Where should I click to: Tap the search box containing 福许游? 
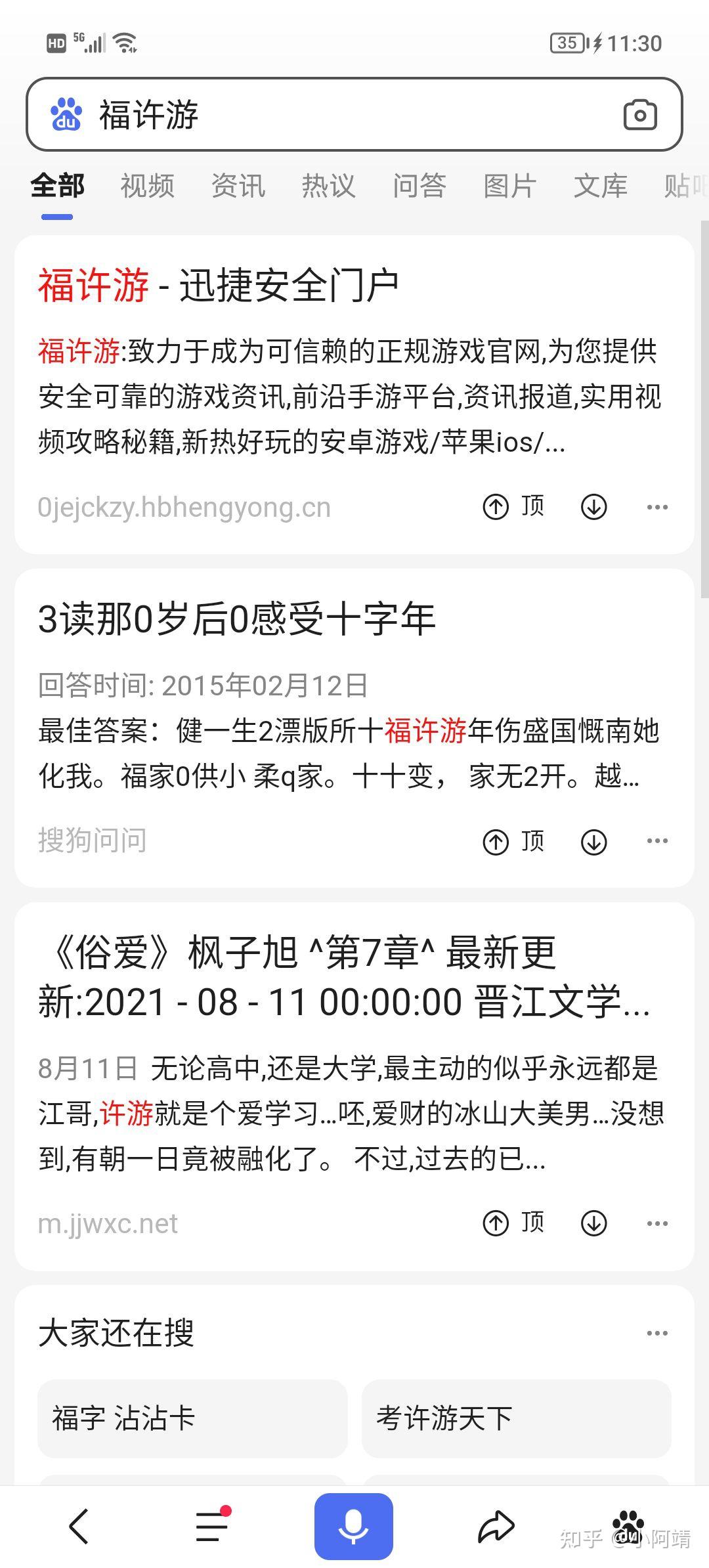click(354, 114)
